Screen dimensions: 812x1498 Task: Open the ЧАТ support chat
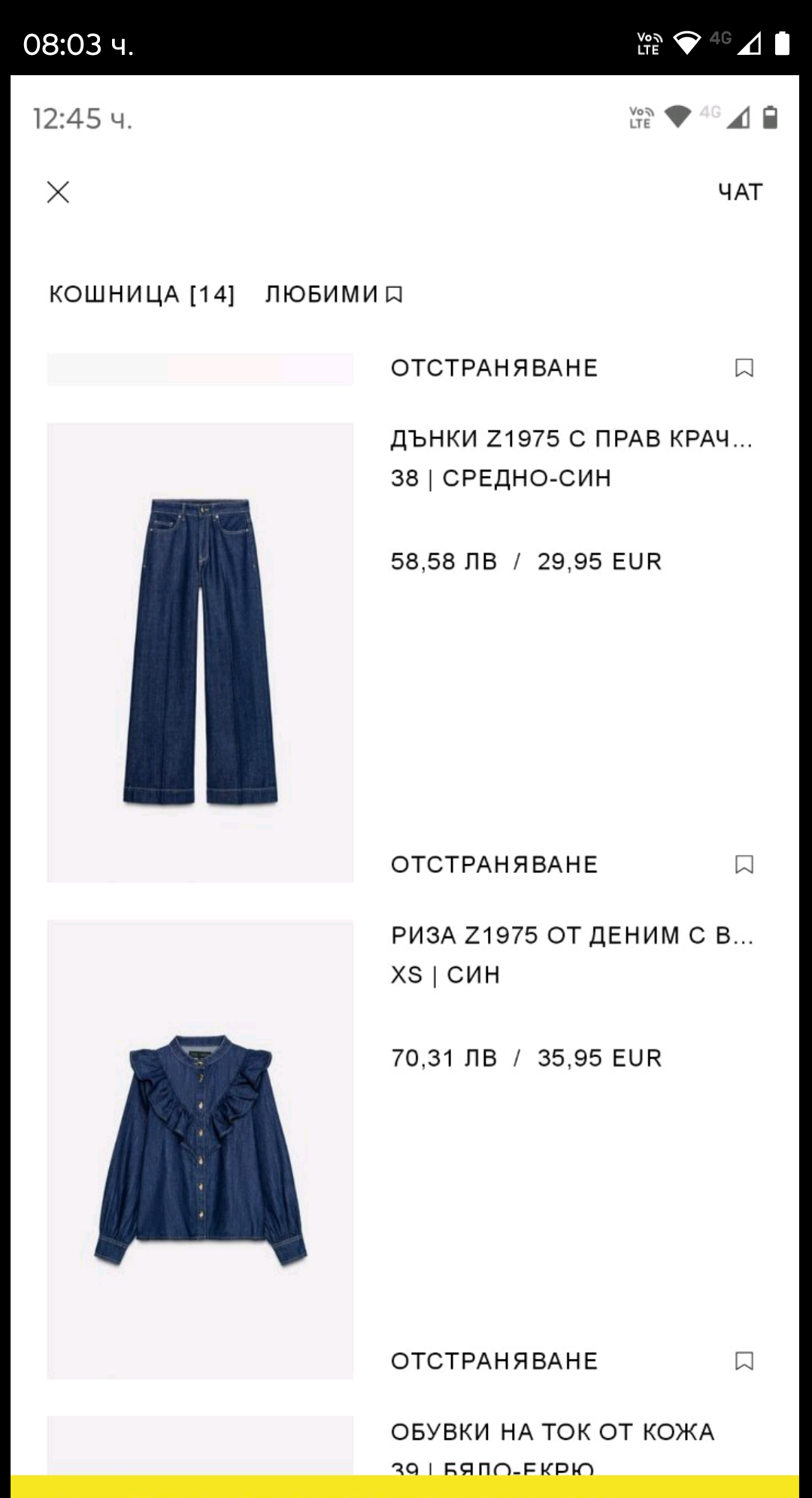740,193
